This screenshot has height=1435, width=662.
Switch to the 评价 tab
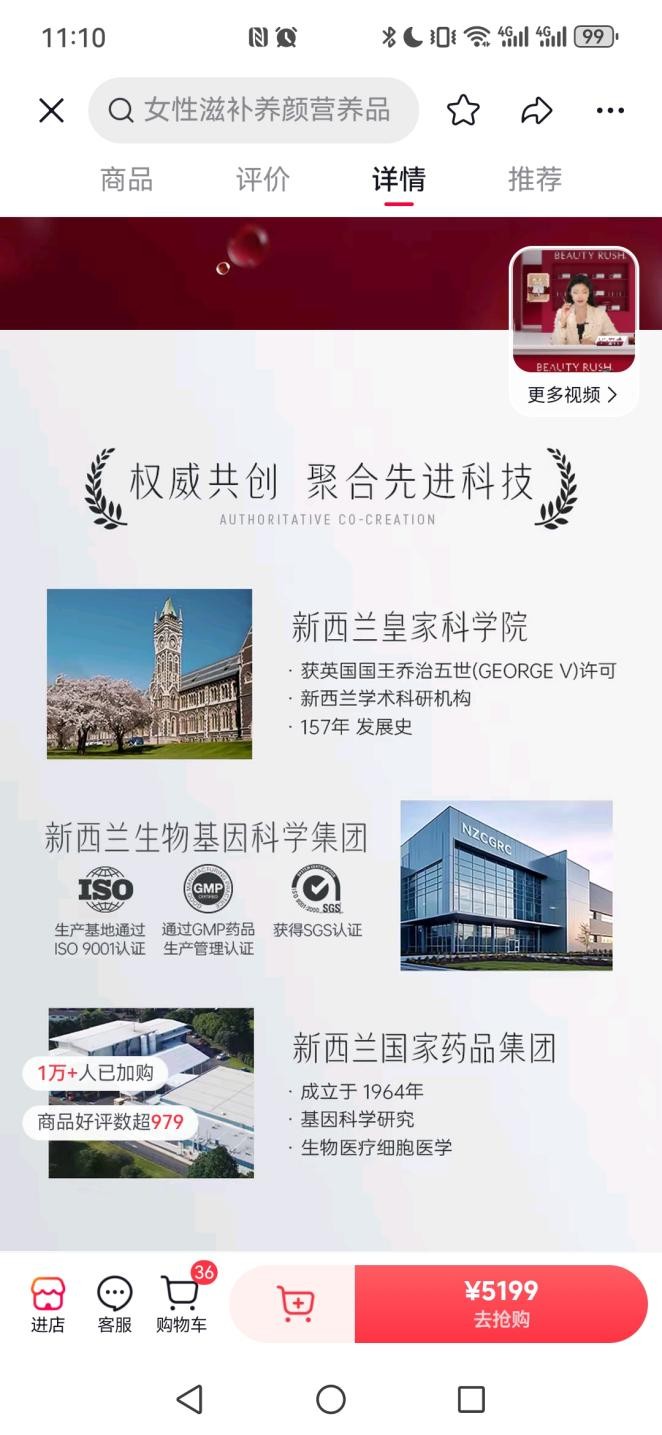pyautogui.click(x=263, y=179)
